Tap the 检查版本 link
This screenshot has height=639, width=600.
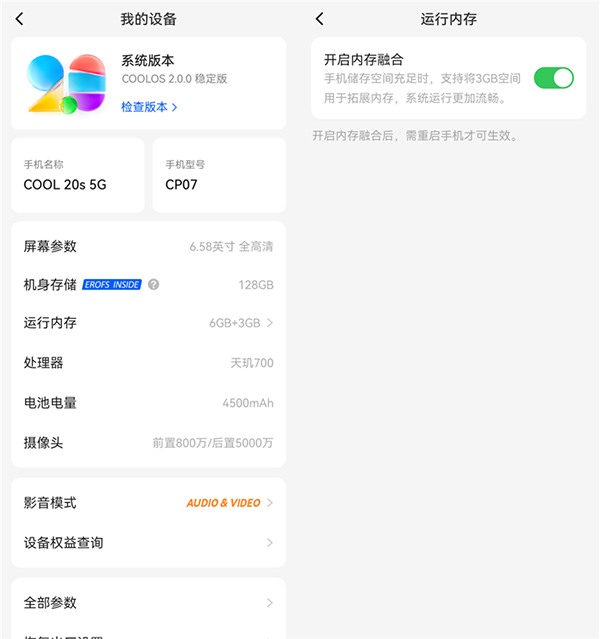[x=149, y=107]
